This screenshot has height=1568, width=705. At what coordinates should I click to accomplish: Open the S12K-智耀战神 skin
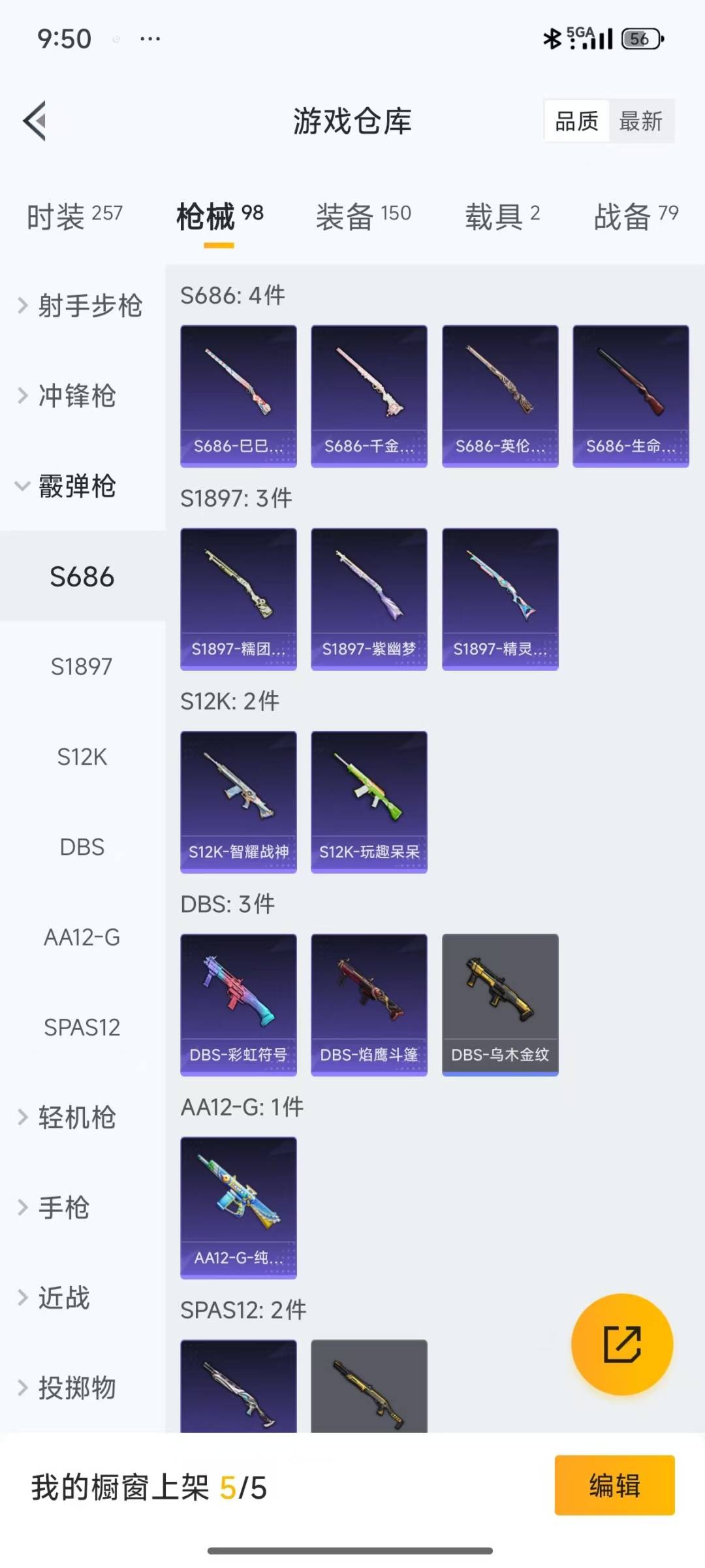pos(238,801)
